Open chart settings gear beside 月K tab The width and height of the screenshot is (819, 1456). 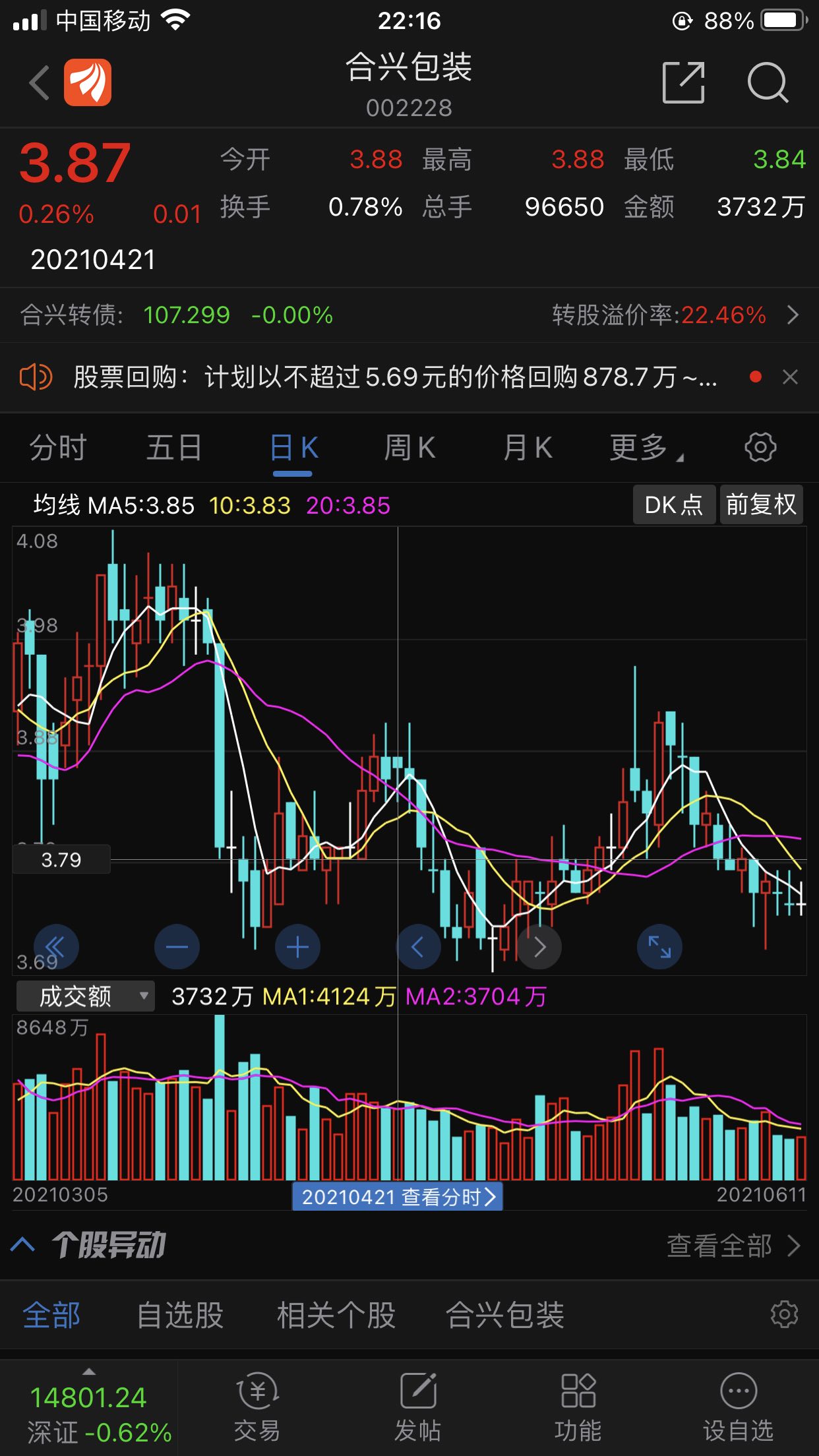pos(760,447)
